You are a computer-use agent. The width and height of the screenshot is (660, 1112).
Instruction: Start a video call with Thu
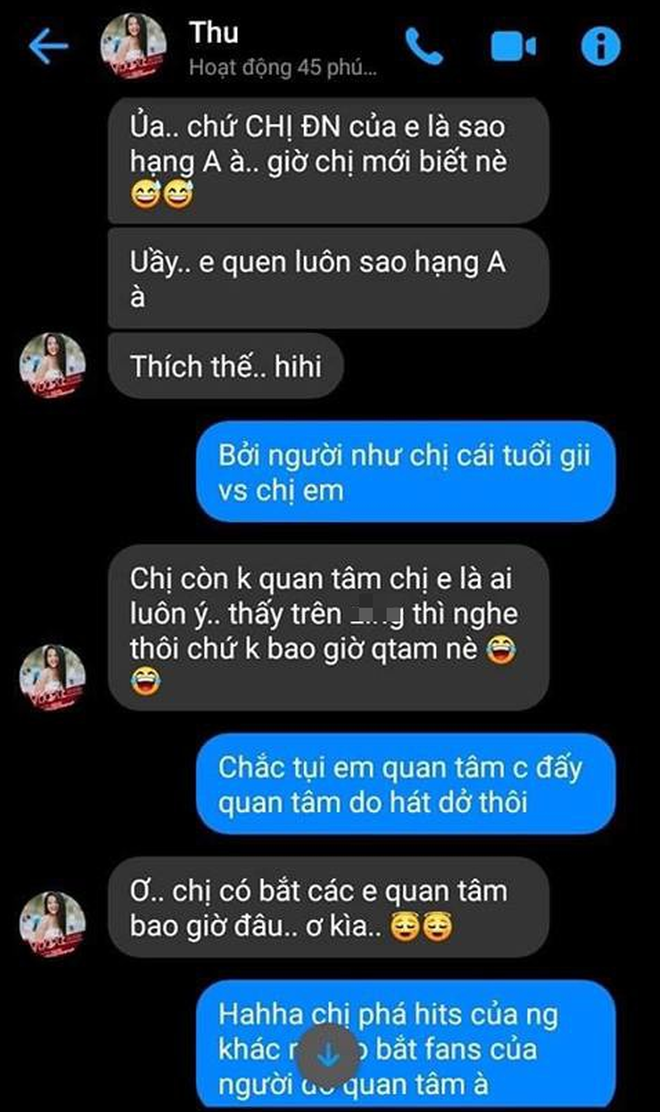[514, 46]
